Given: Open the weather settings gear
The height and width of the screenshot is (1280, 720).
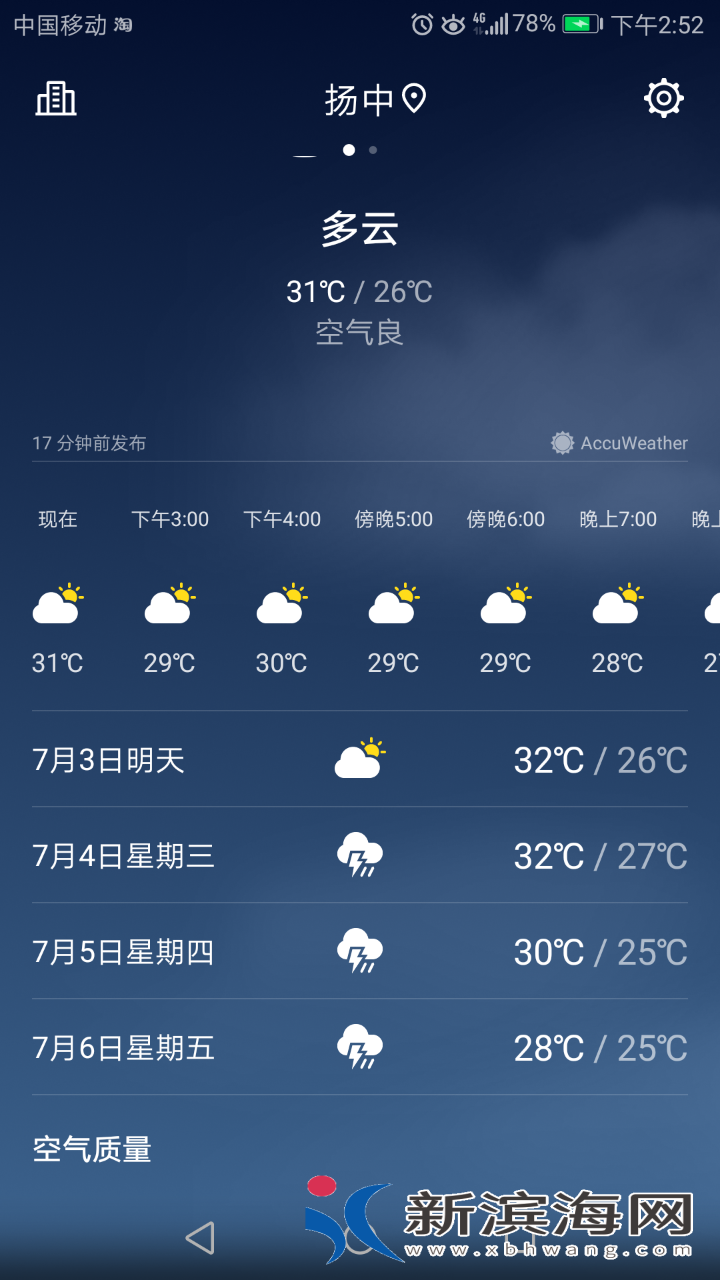Looking at the screenshot, I should (663, 98).
